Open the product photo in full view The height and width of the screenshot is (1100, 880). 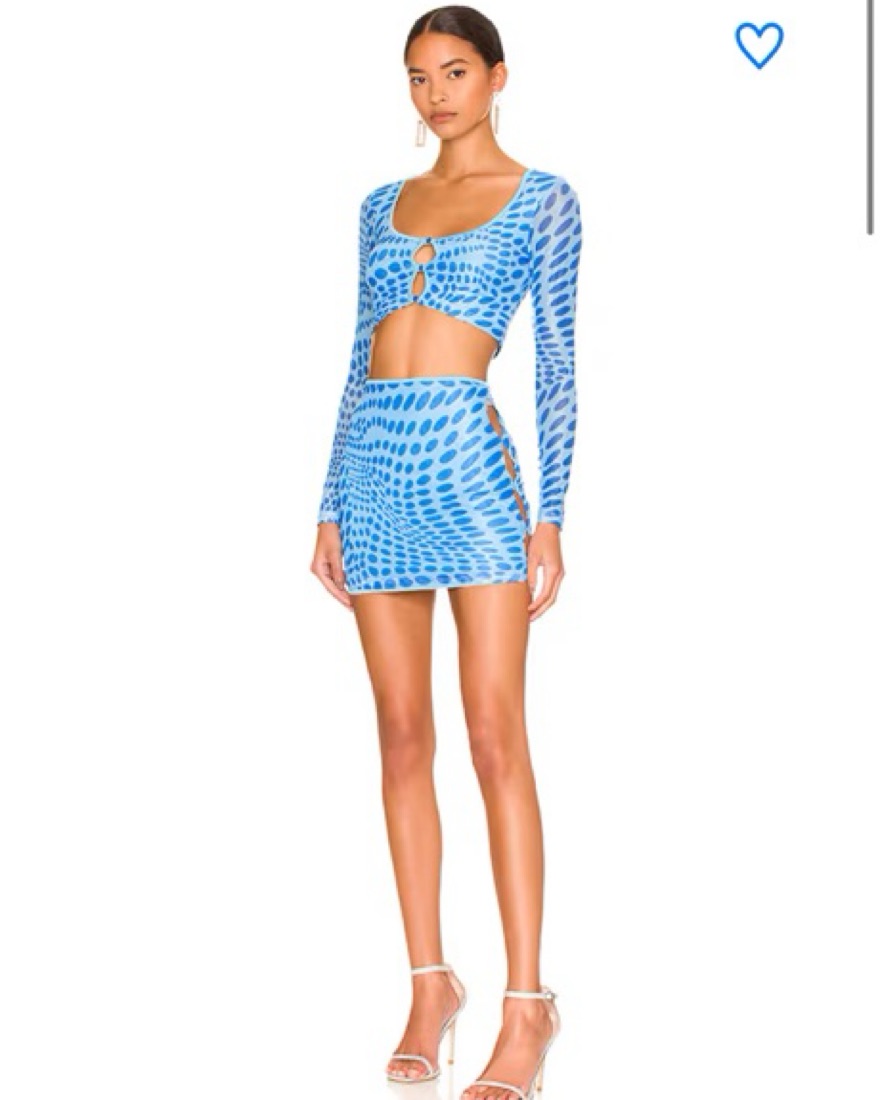pyautogui.click(x=440, y=550)
